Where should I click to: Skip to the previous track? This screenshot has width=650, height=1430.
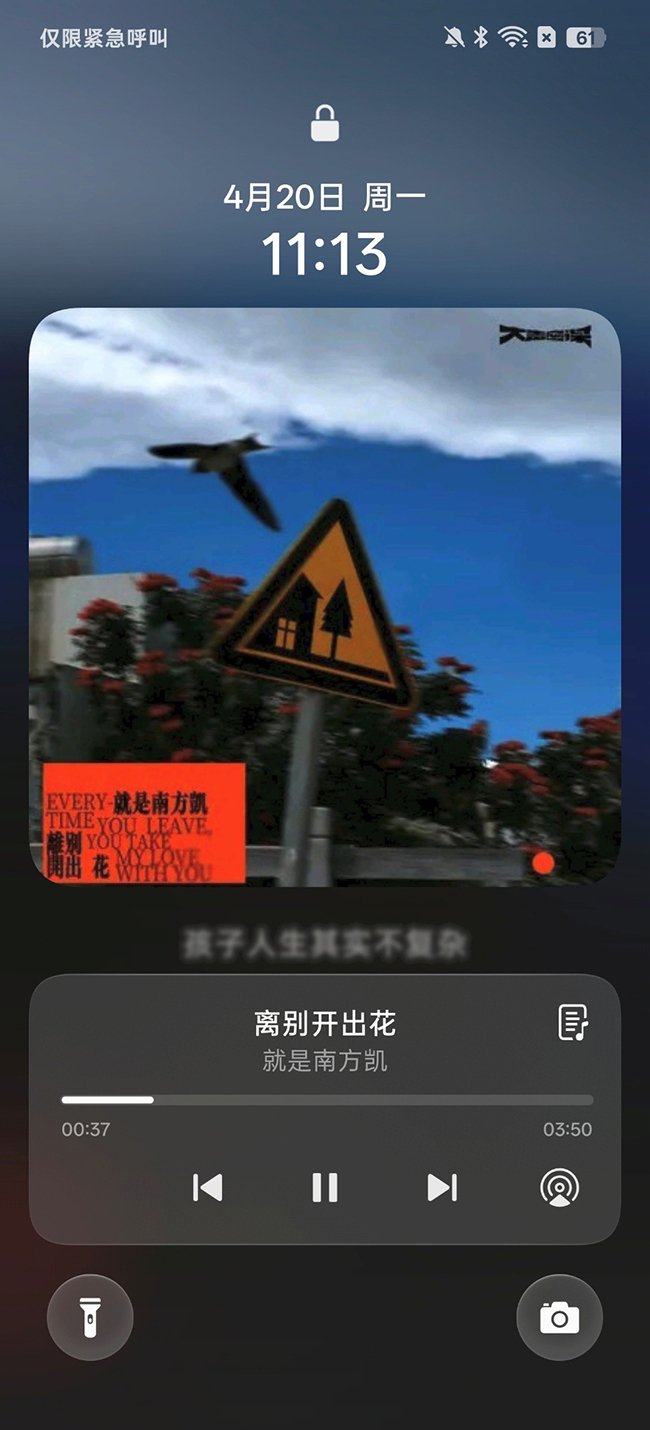coord(207,1187)
